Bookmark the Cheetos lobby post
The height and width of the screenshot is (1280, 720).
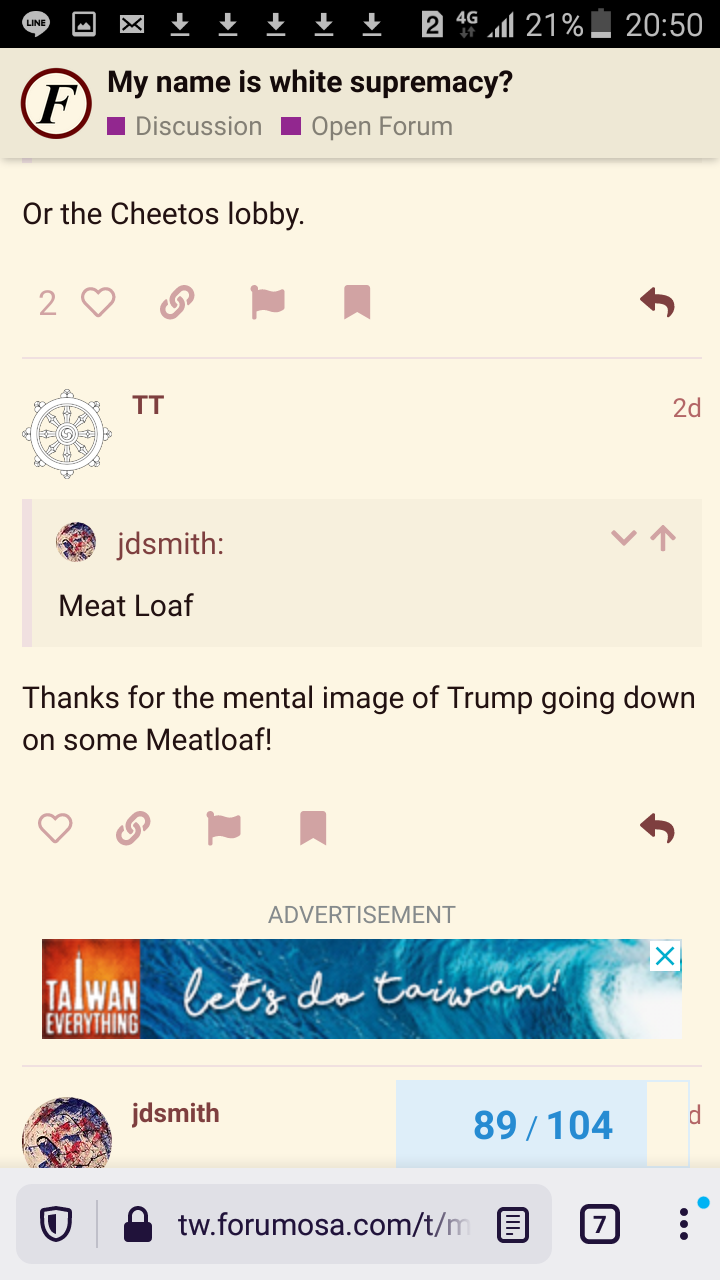(x=357, y=302)
